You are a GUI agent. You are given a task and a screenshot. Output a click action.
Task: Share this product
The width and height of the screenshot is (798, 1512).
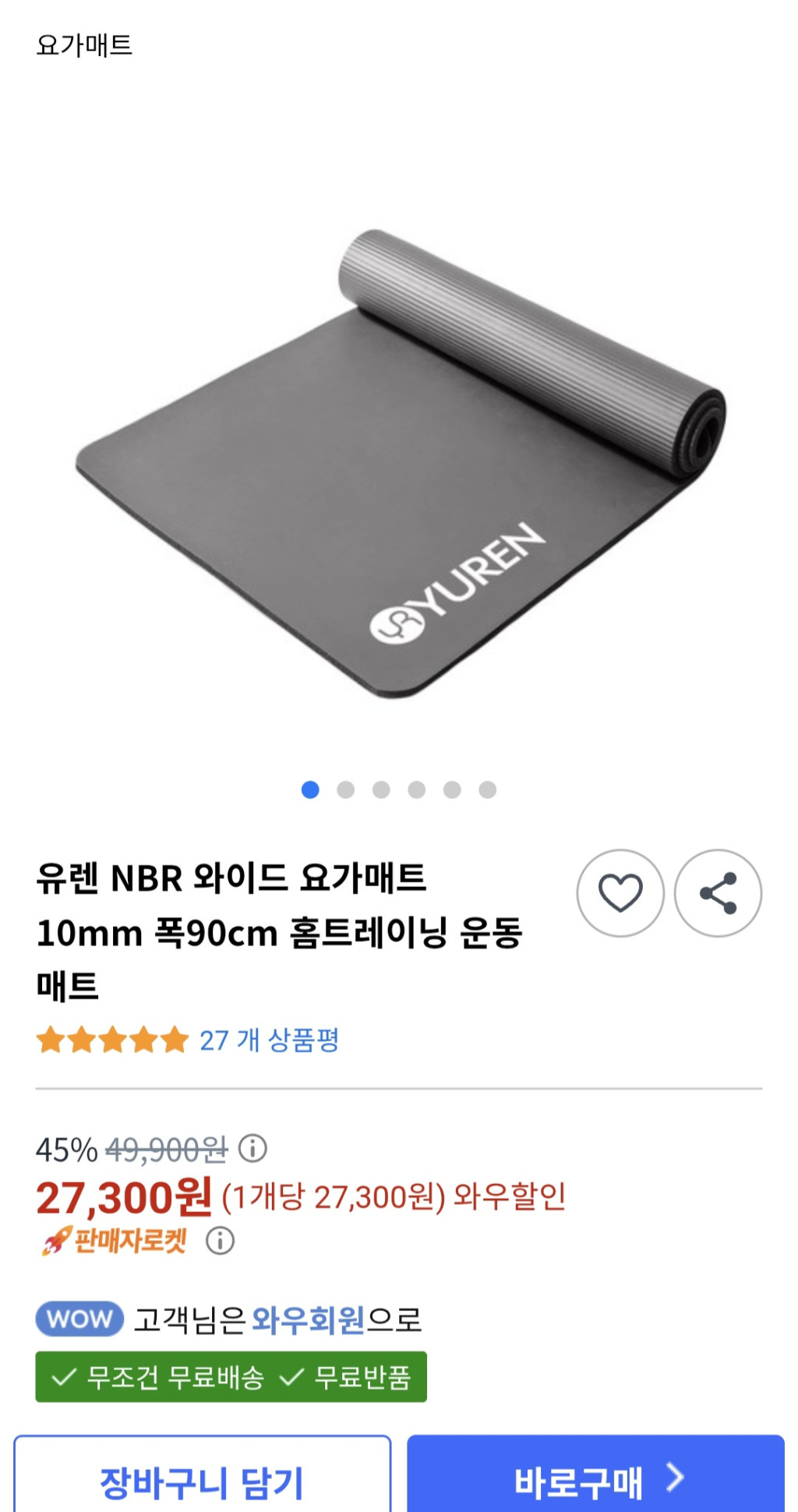tap(718, 893)
